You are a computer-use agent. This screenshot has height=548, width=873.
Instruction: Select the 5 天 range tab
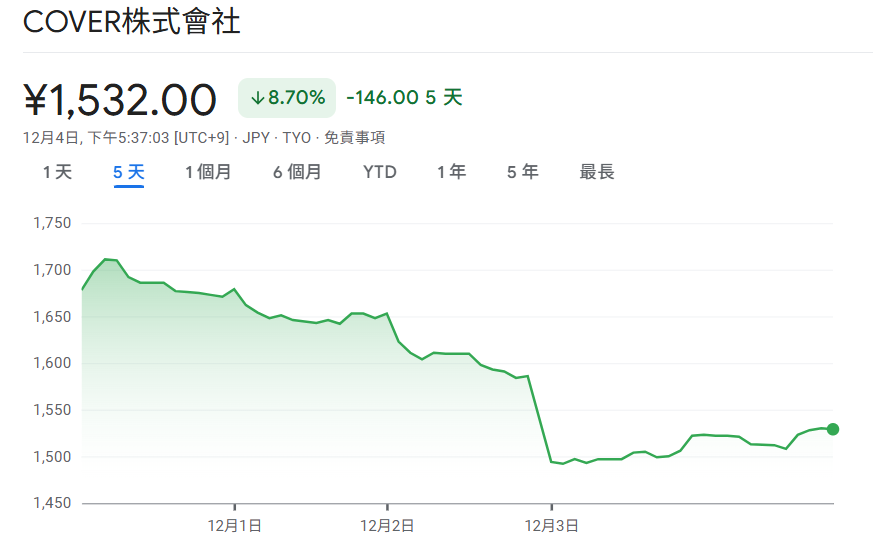click(128, 172)
